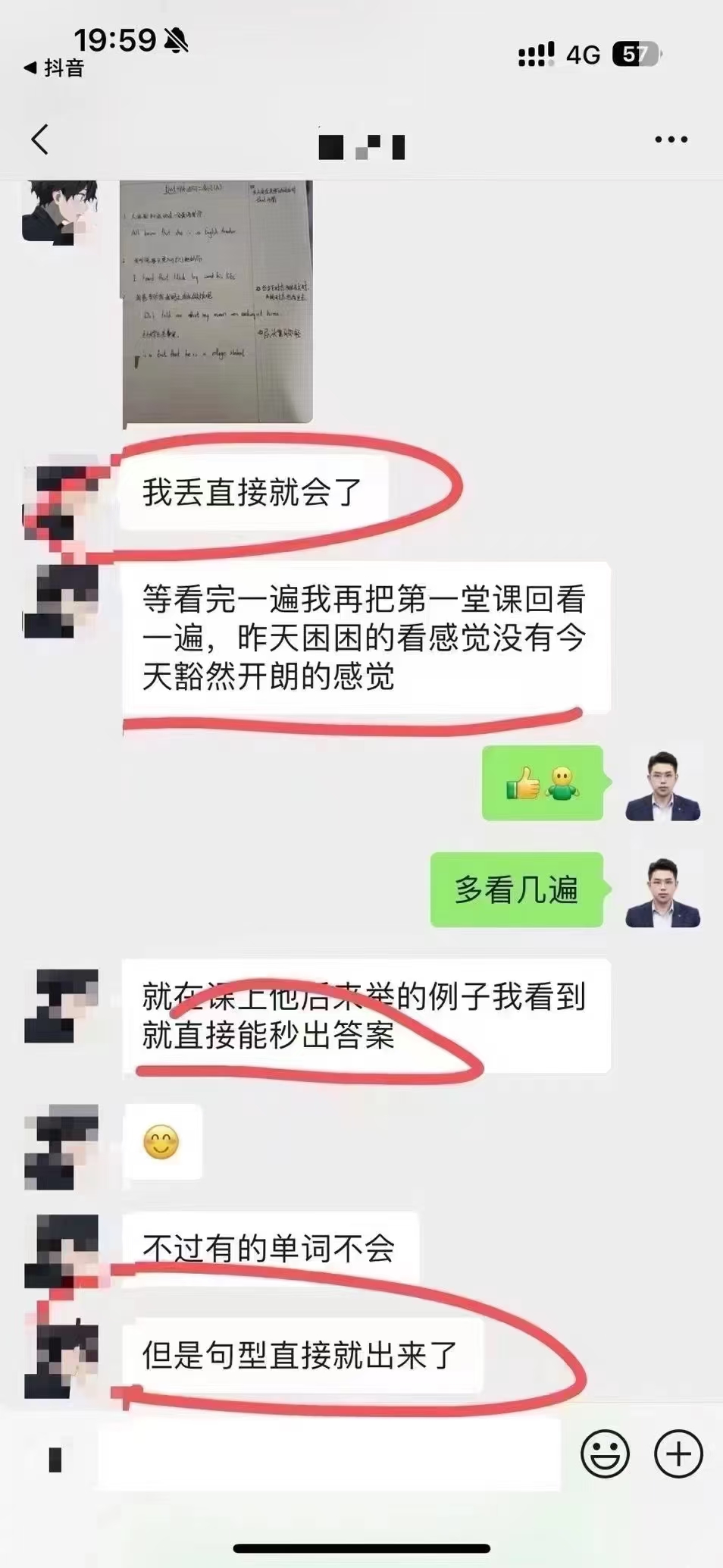
Task: Open the emoji sticker picker
Action: (x=604, y=1454)
